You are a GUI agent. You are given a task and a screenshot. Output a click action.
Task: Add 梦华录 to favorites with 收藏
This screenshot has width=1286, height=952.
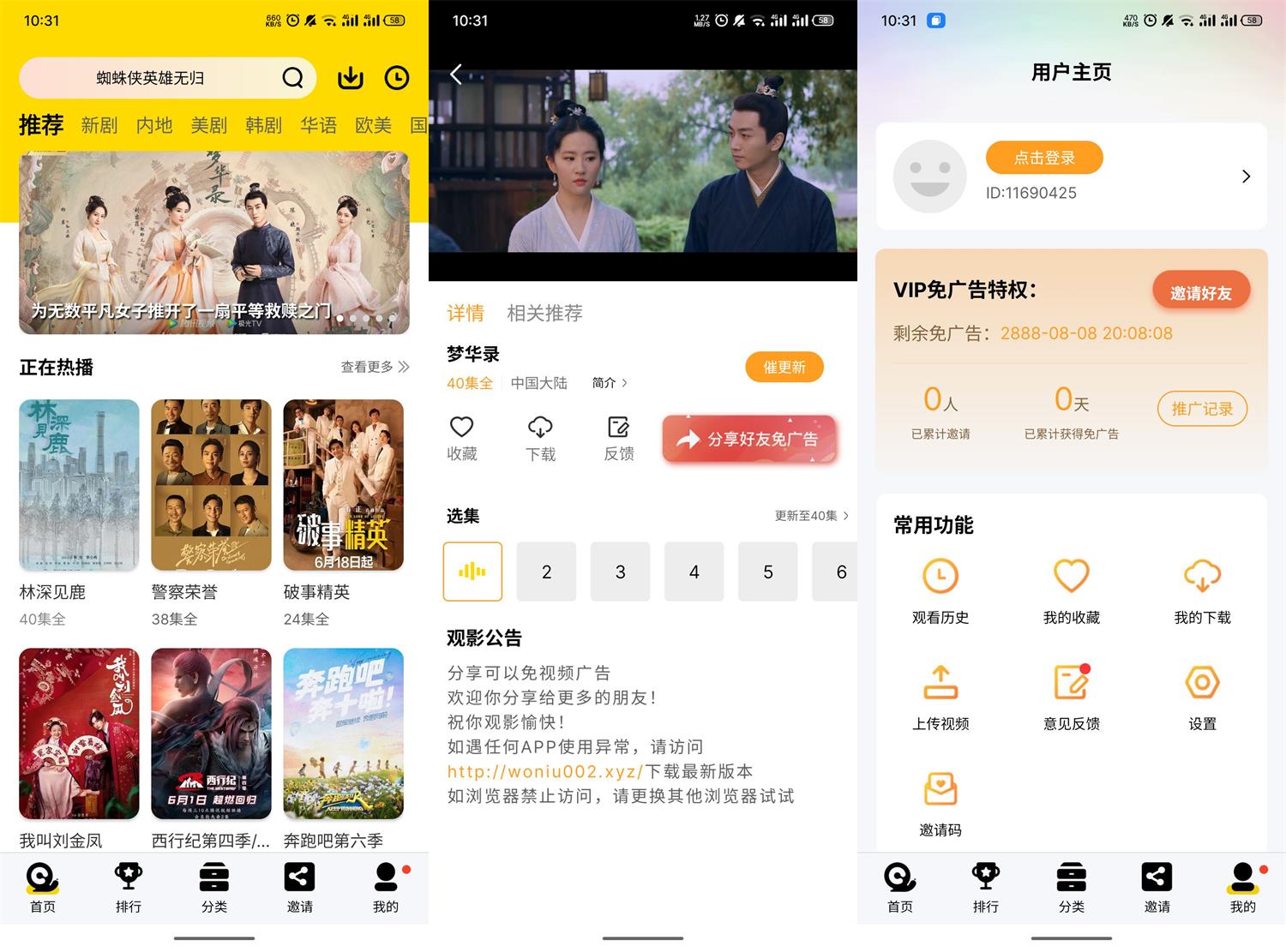(x=462, y=438)
